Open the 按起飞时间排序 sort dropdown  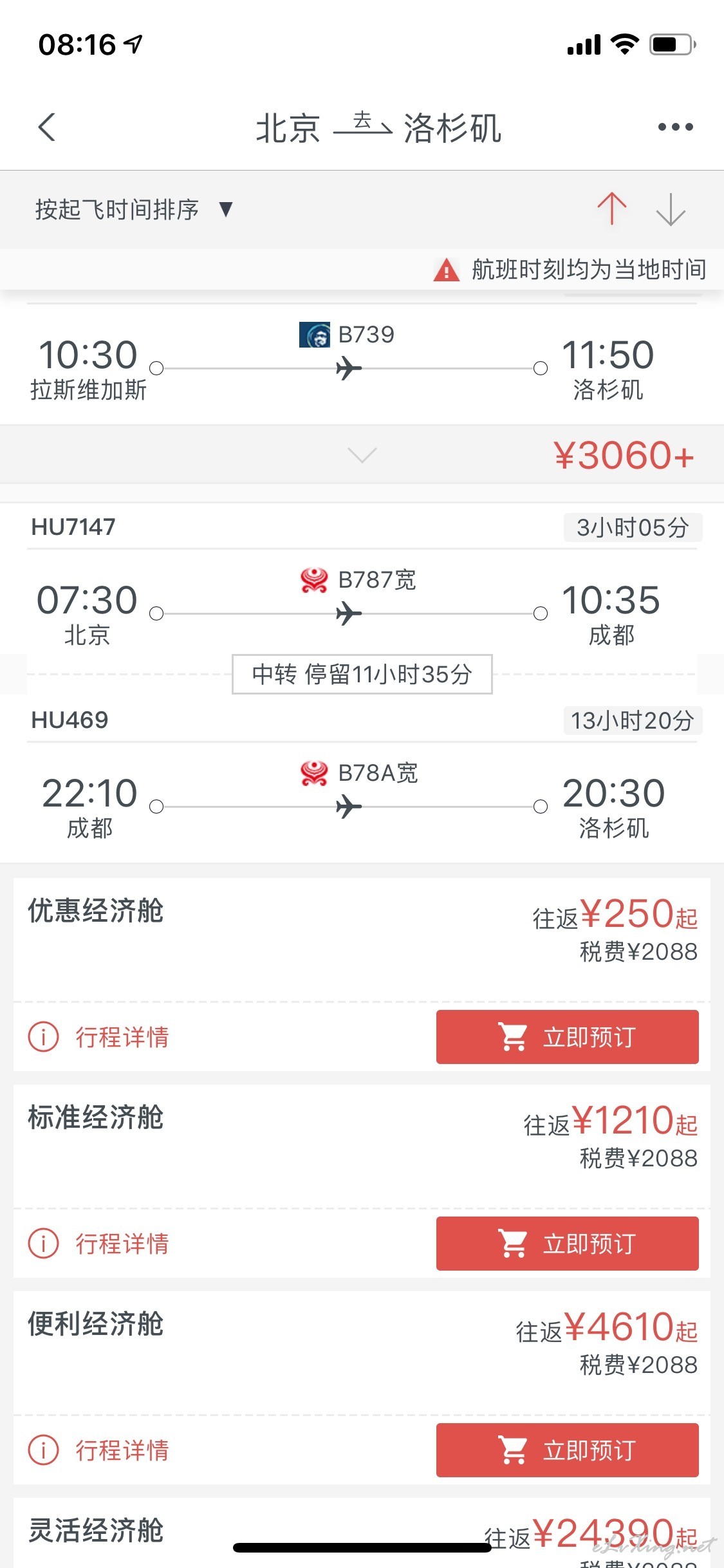tap(134, 209)
